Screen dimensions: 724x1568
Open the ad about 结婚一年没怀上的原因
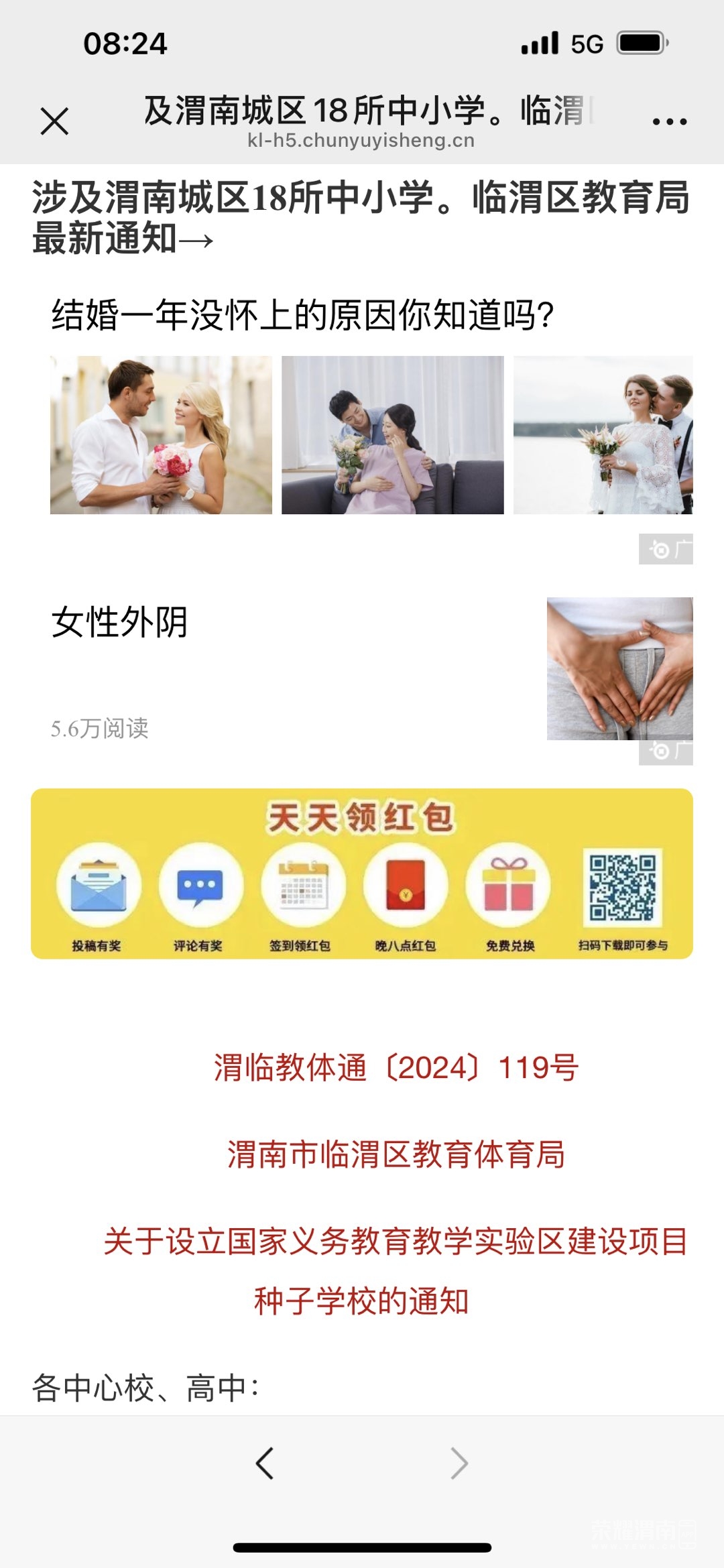303,314
